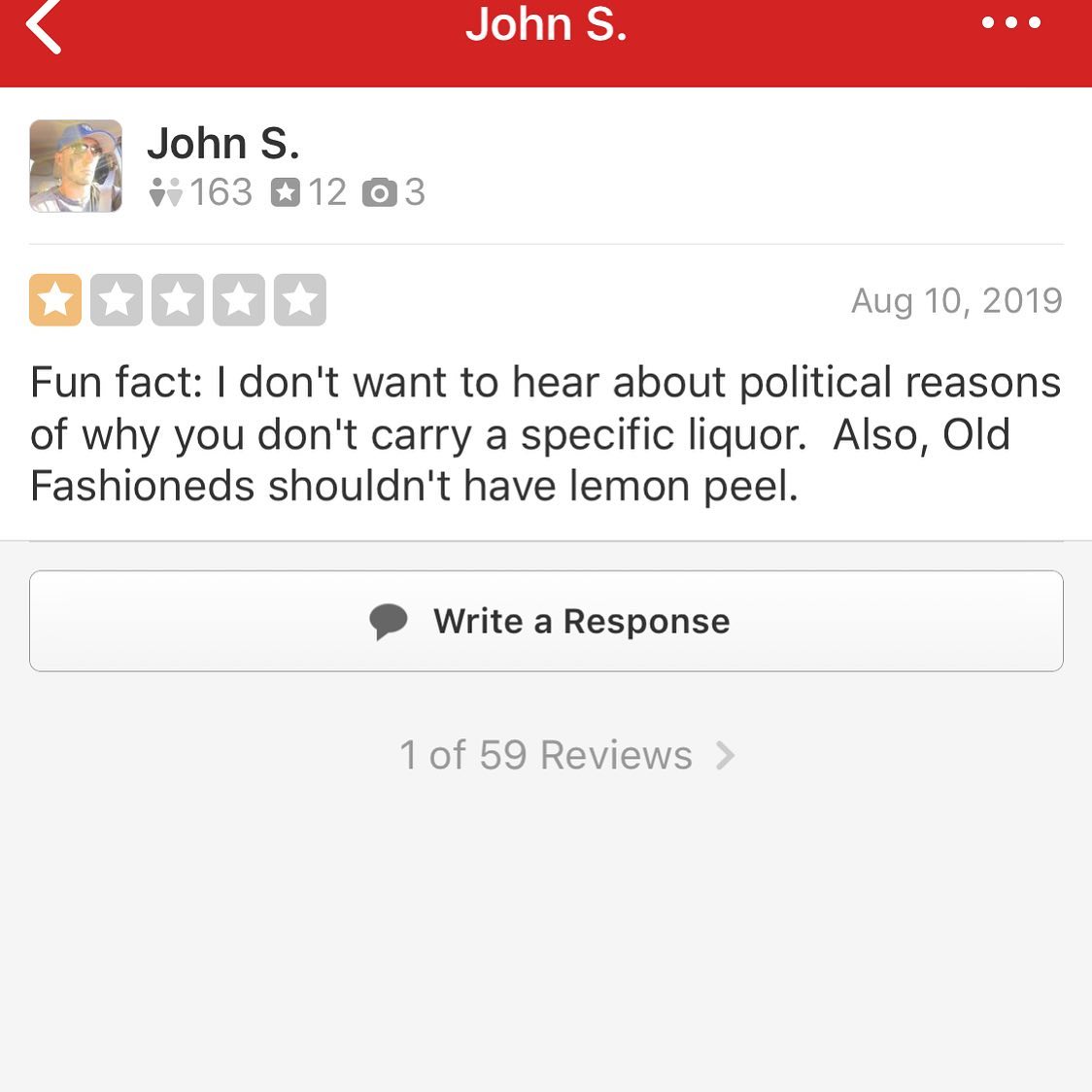
Task: Go to next review via 1 of 59 Reviews
Action: pos(566,755)
